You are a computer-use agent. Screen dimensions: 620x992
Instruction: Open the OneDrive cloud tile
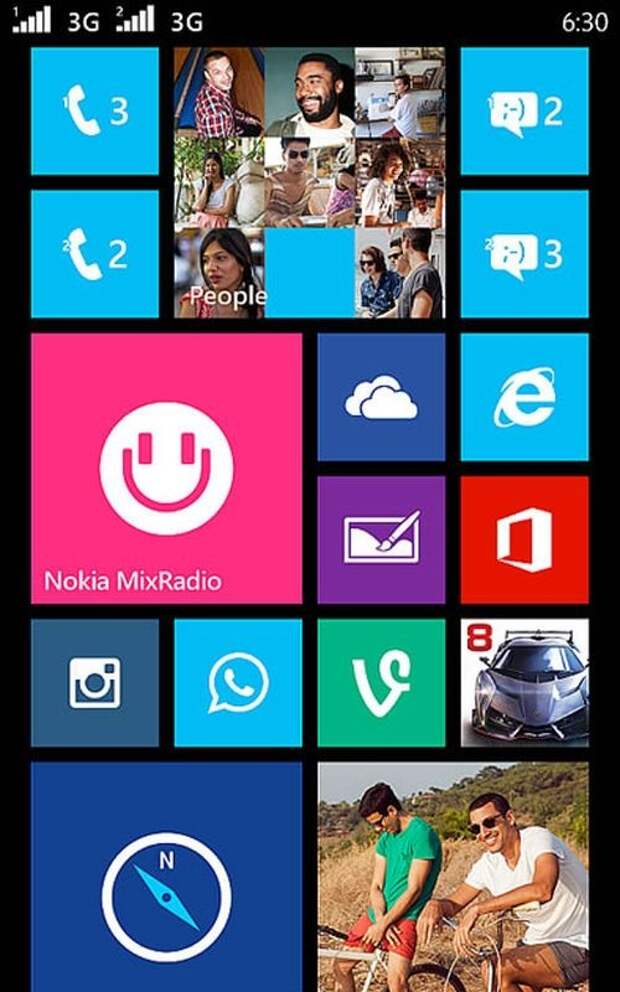[381, 397]
